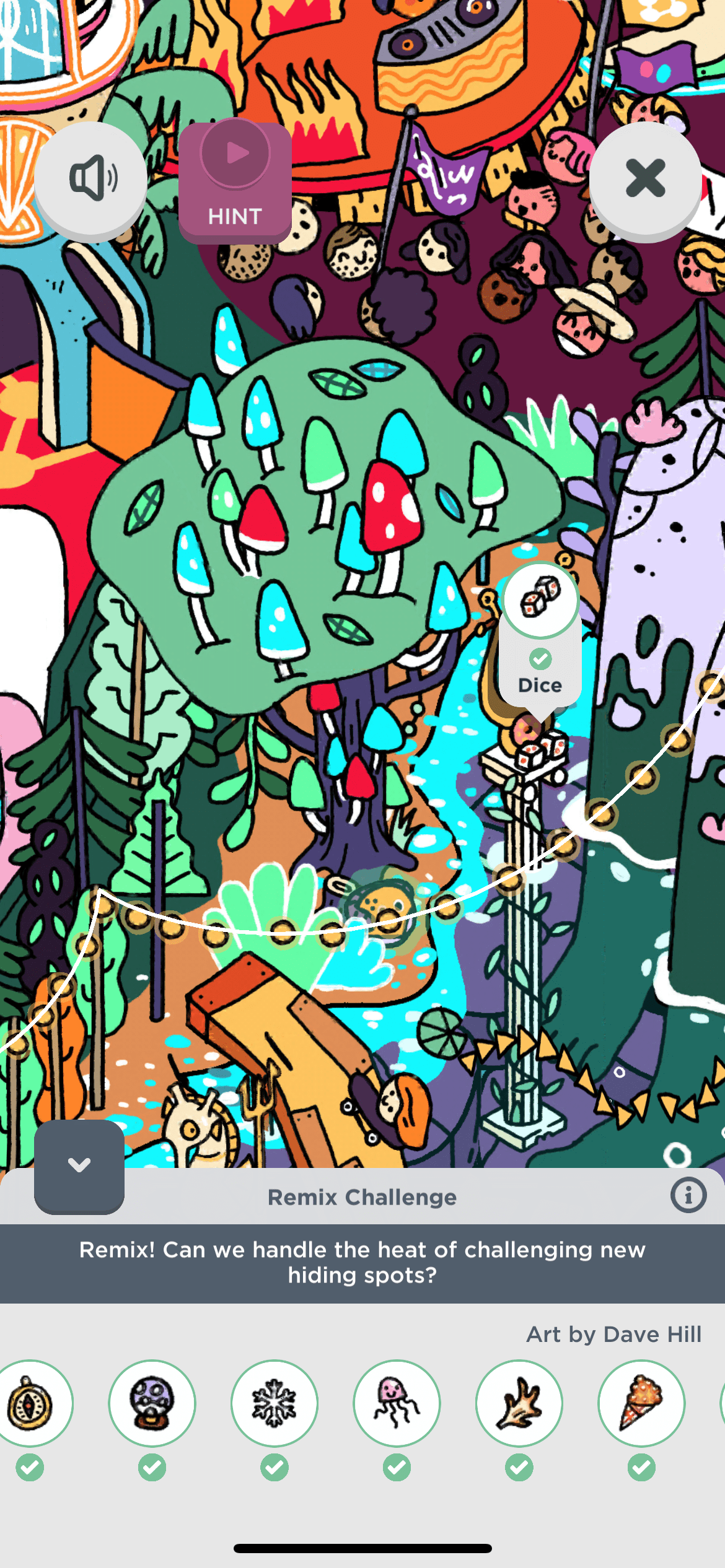Select the ice cream cone item
The image size is (725, 1568).
[x=641, y=1403]
